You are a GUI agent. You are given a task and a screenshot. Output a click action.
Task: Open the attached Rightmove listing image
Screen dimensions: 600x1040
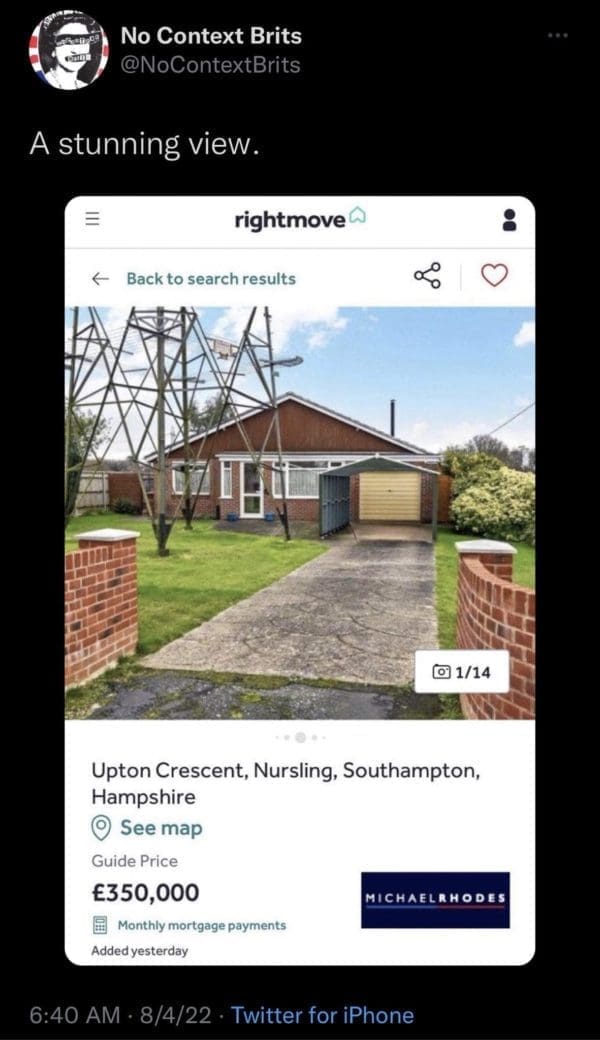[300, 580]
